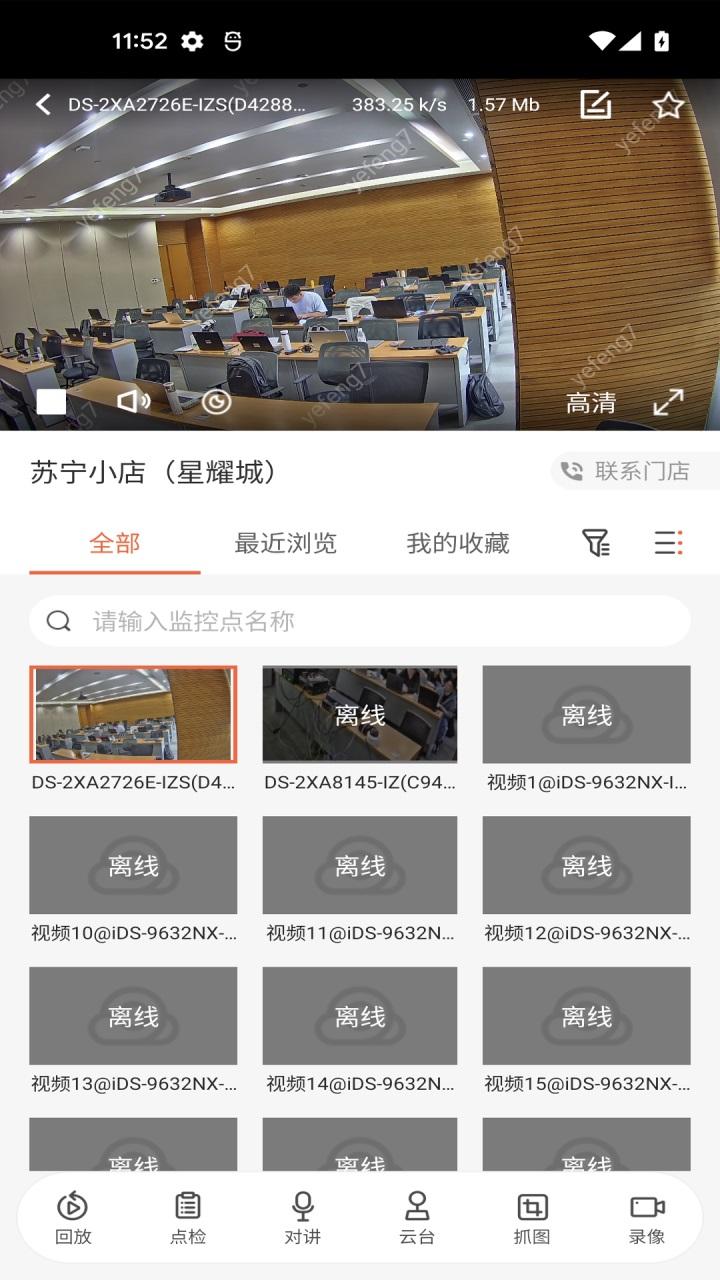Image resolution: width=720 pixels, height=1280 pixels.
Task: Go back with the top-left arrow
Action: (x=42, y=103)
